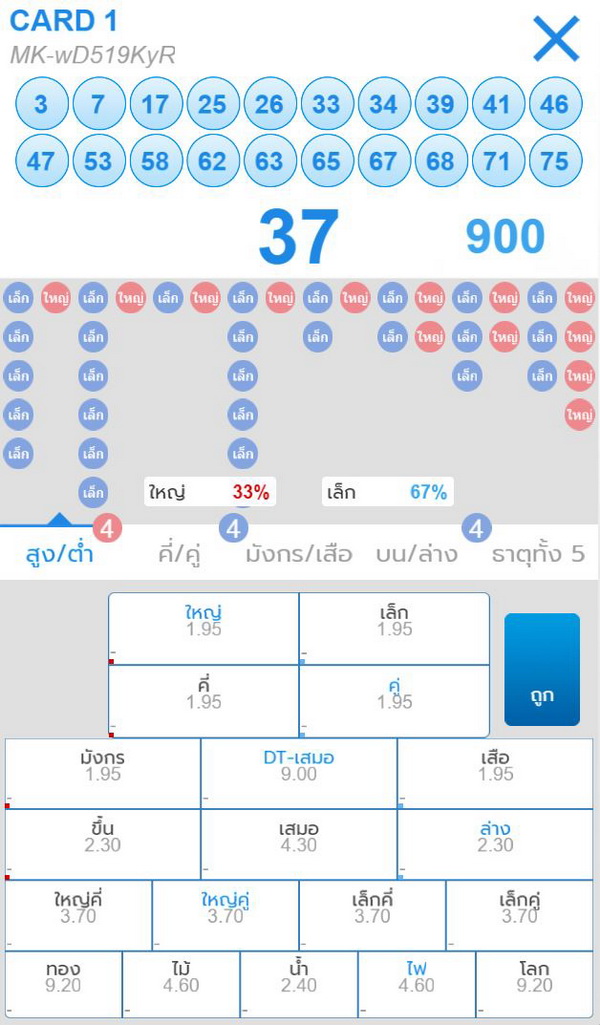The width and height of the screenshot is (600, 1025).
Task: Select the คู่ 1.95 bet
Action: point(394,700)
